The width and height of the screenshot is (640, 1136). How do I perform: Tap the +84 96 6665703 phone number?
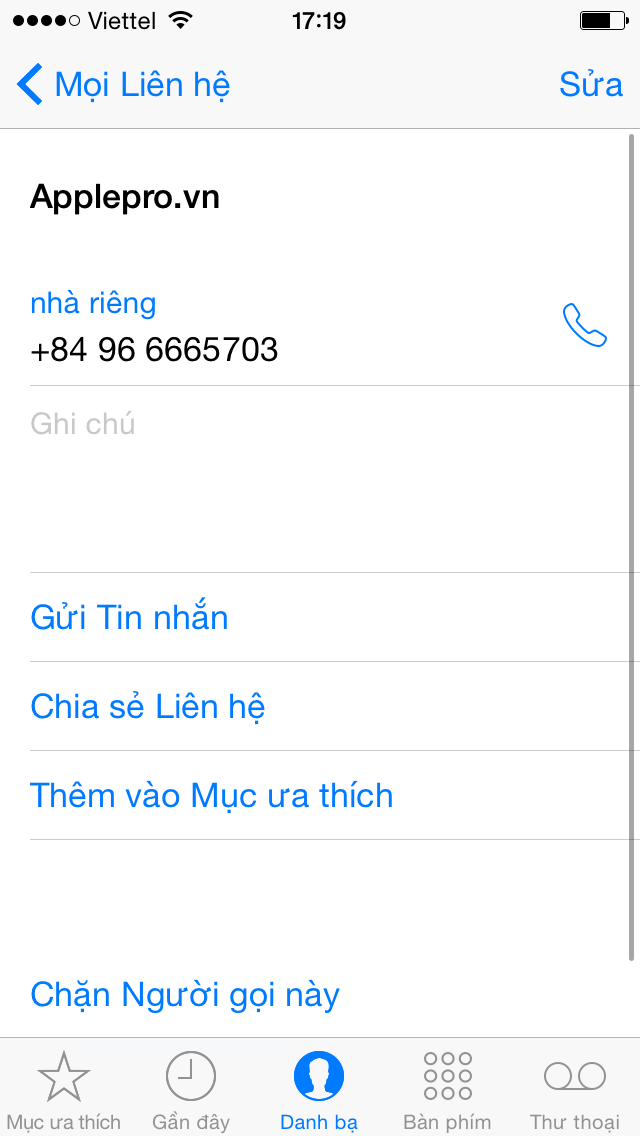pyautogui.click(x=154, y=350)
